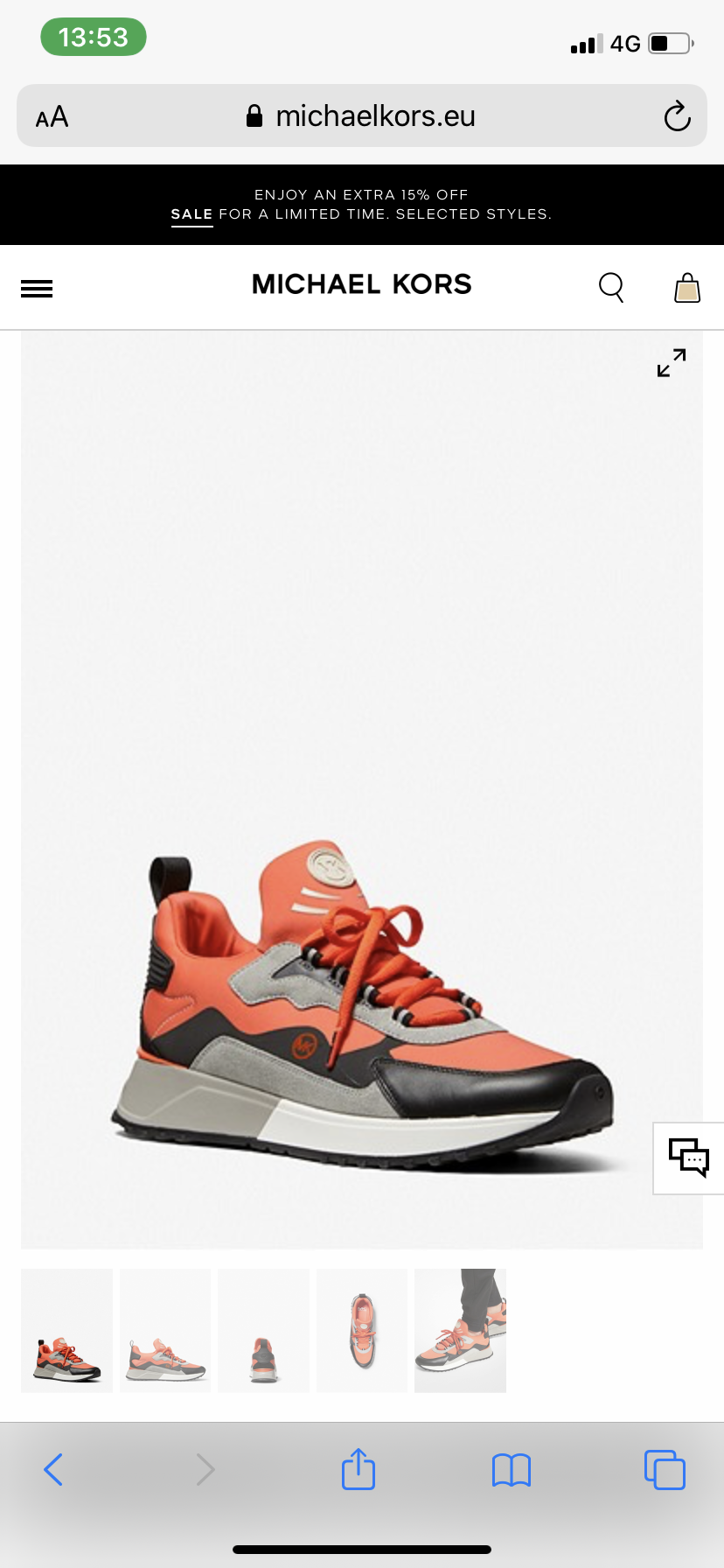Share this page via Safari share icon
Screen dimensions: 724x1568
point(359,1469)
